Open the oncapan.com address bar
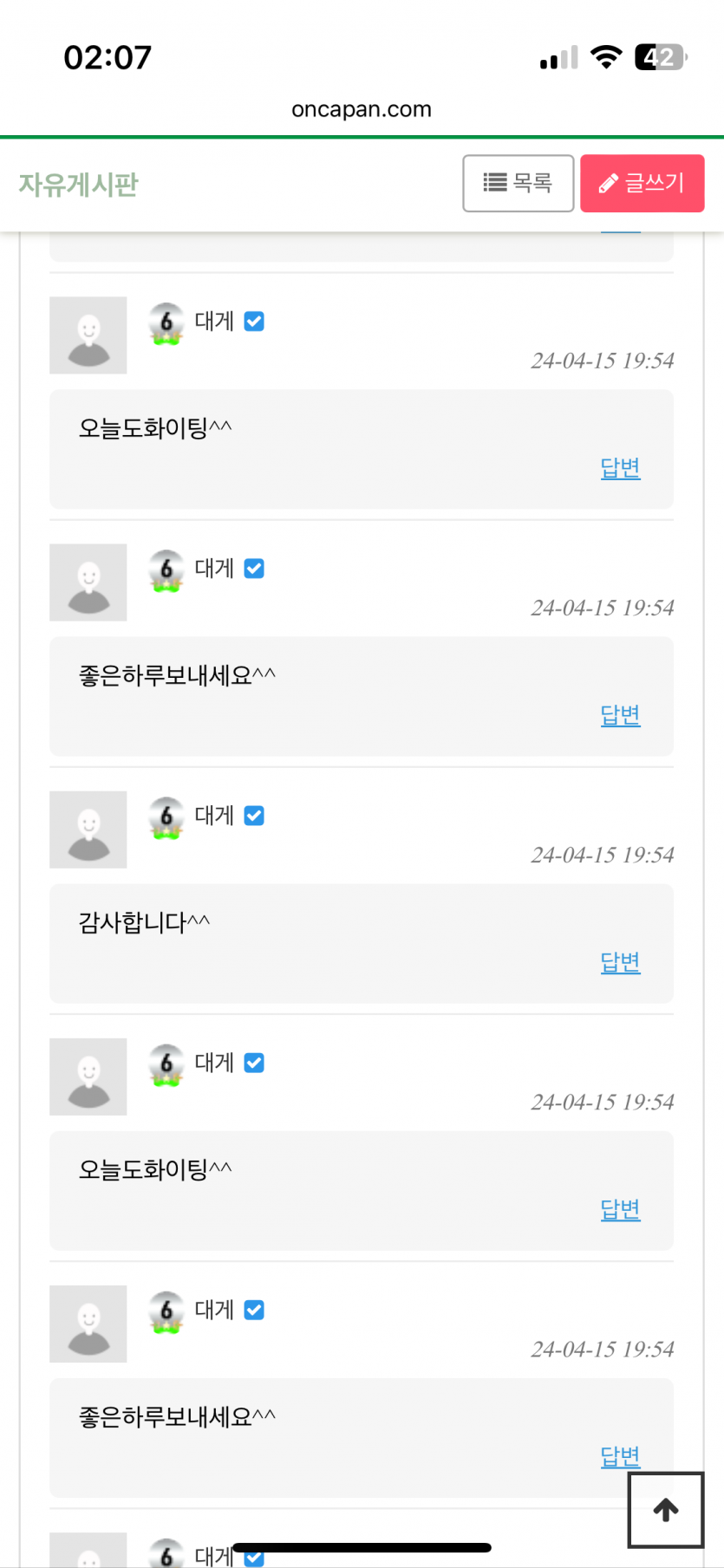The height and width of the screenshot is (1568, 724). point(362,109)
